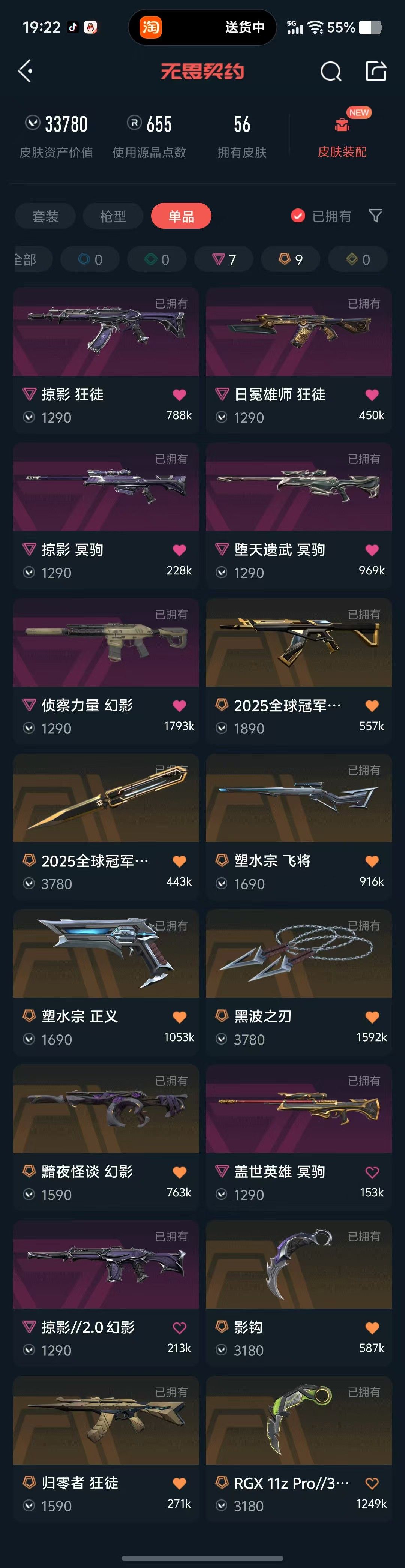Like the 掠影//2.0 幻影 skin
Viewport: 405px width, 1568px height.
click(x=180, y=1328)
